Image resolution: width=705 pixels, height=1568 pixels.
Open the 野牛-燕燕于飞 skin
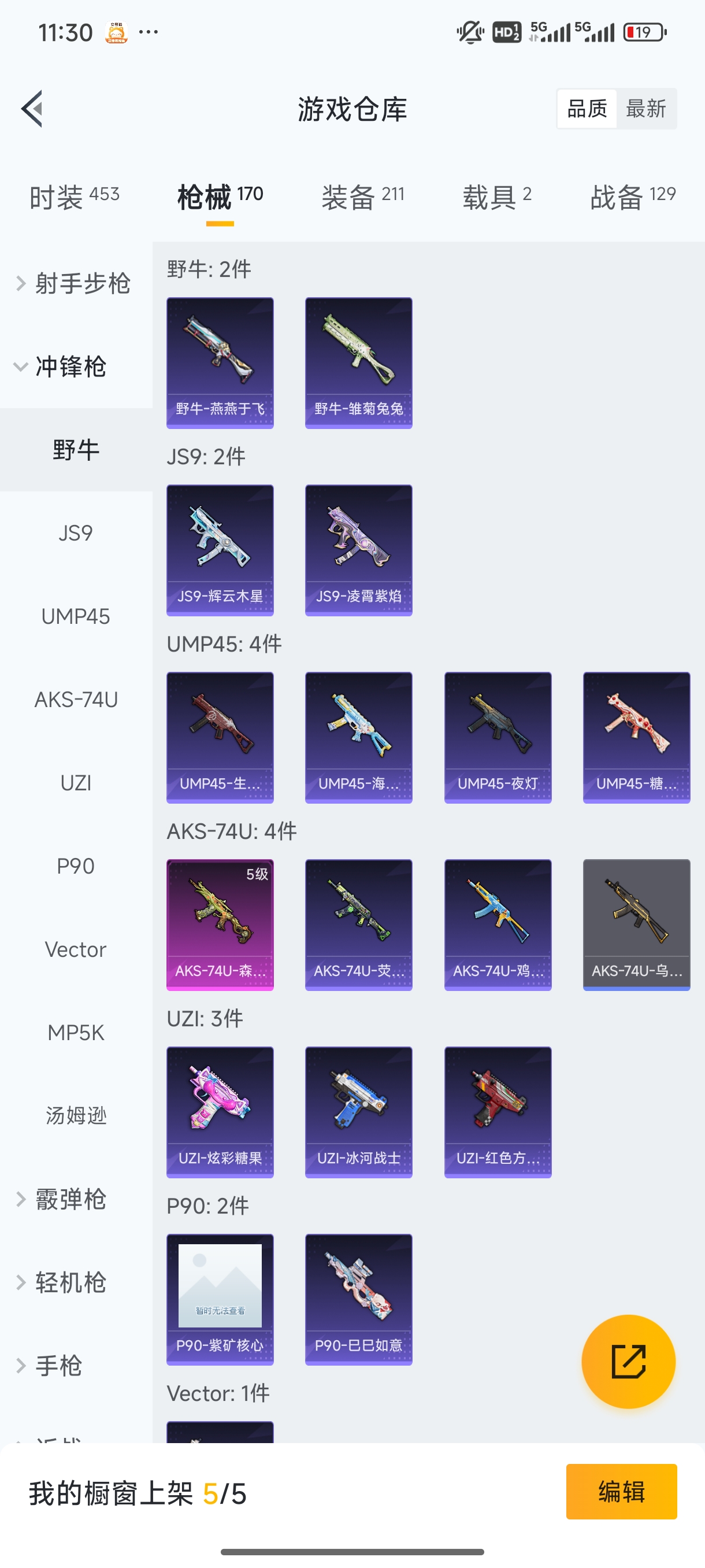220,363
